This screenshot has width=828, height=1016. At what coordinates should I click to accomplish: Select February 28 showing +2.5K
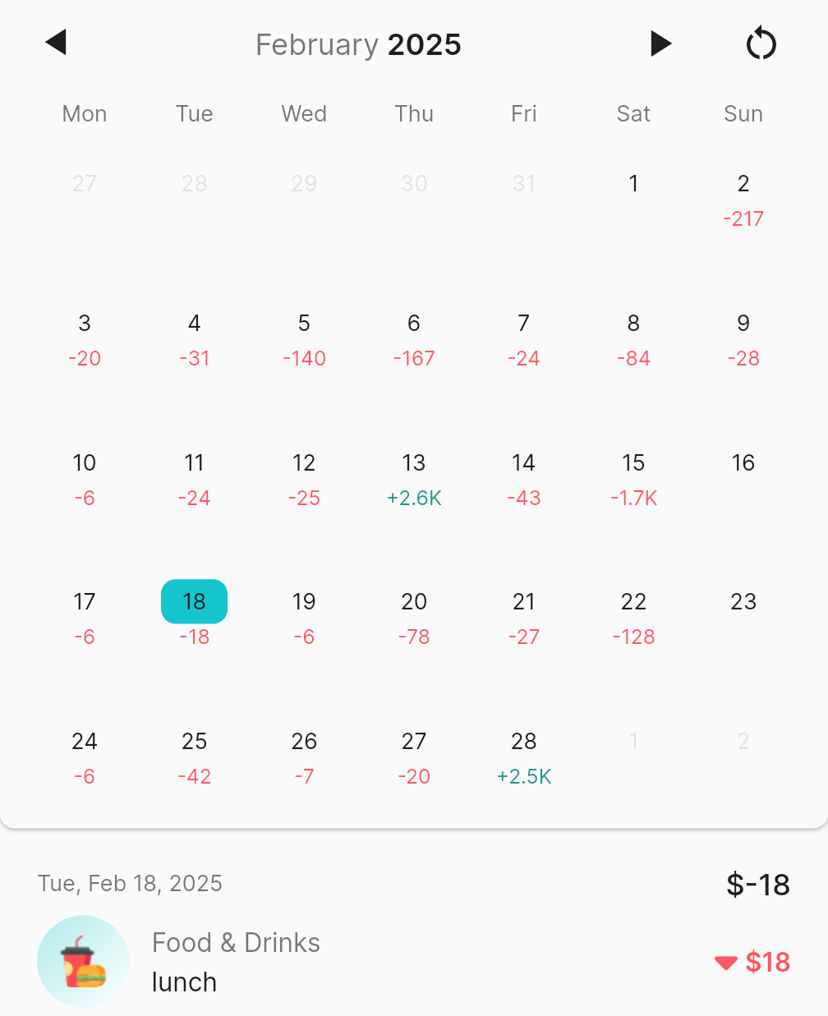tap(523, 757)
